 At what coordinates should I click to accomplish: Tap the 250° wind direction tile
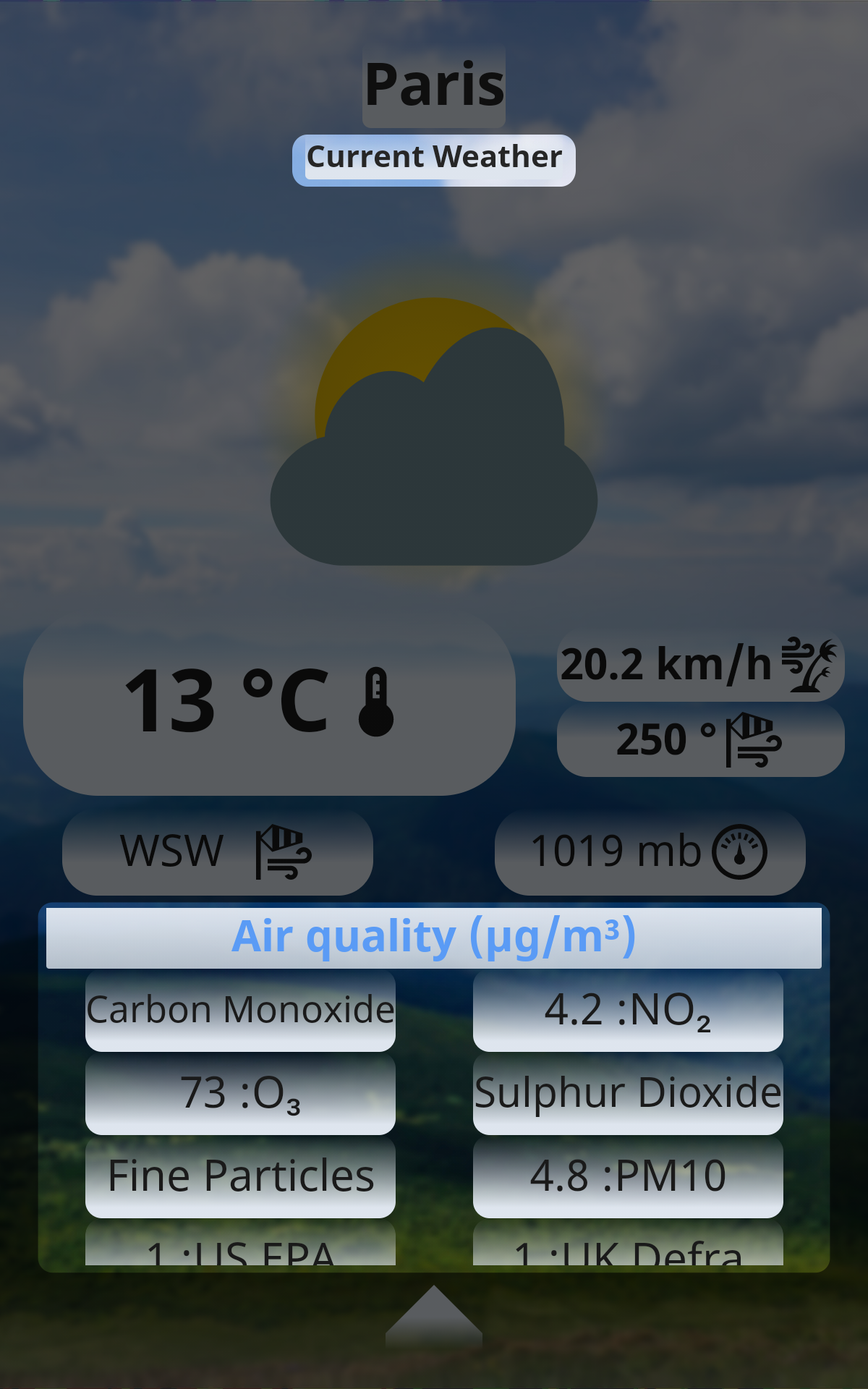[700, 740]
